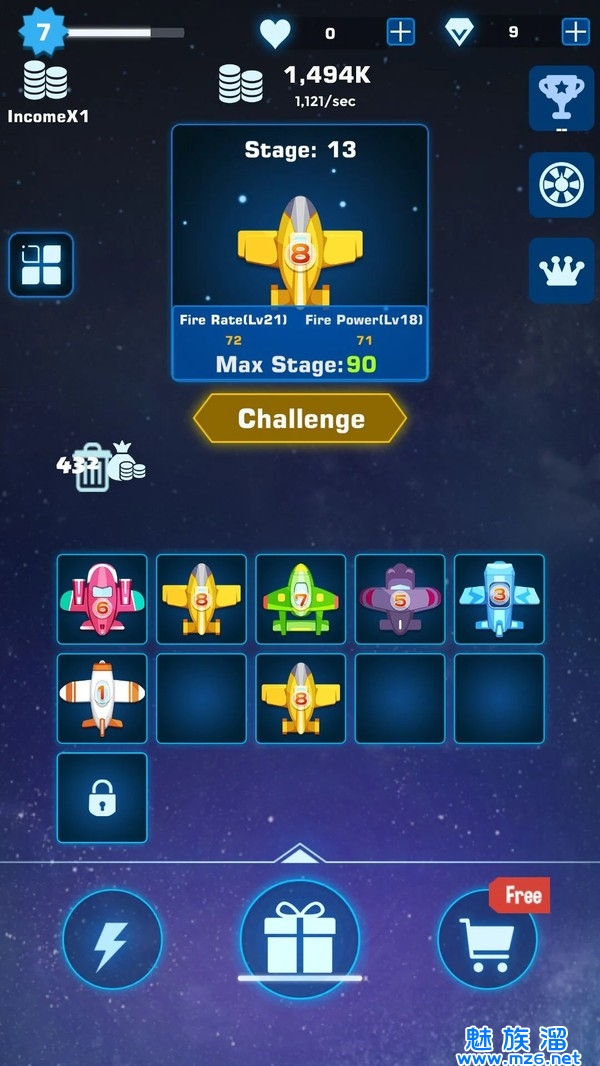The width and height of the screenshot is (600, 1066).
Task: Open the gift box button
Action: coord(300,938)
